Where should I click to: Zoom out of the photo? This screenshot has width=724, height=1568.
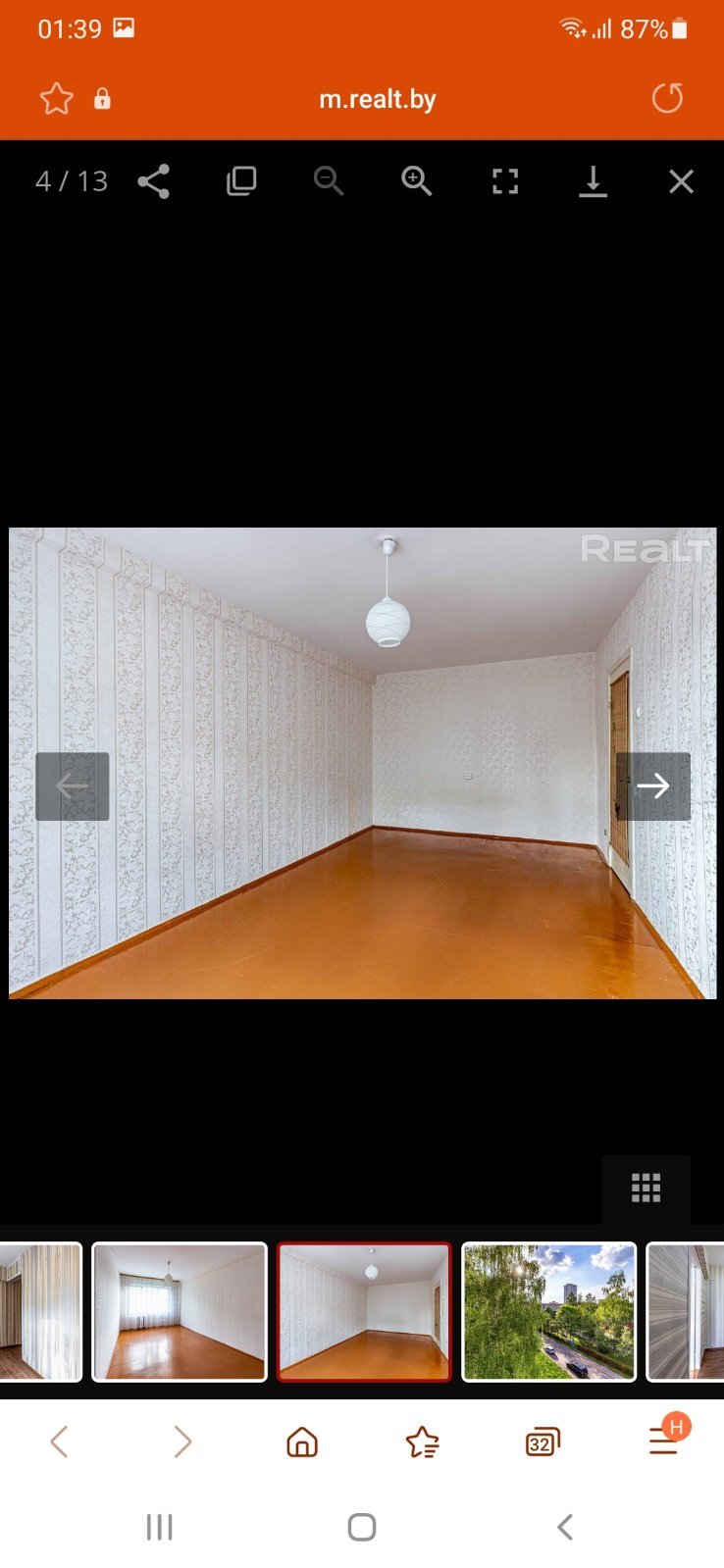[x=329, y=181]
